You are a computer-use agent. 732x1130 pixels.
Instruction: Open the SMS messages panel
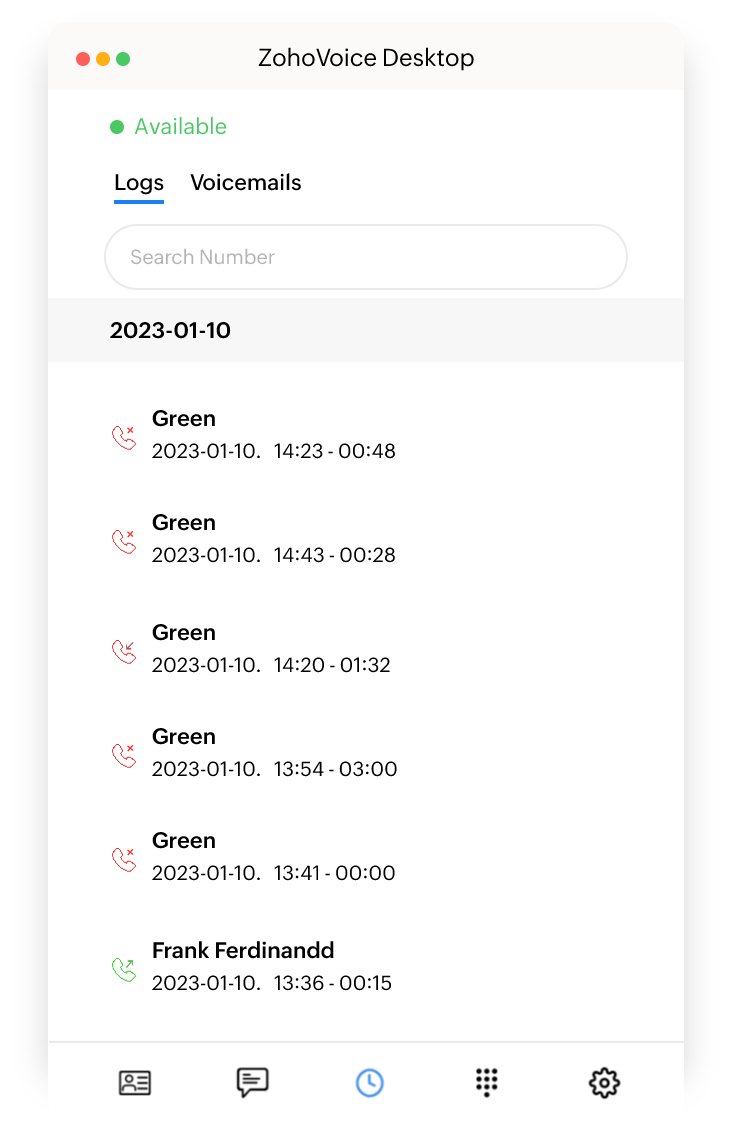tap(252, 1082)
